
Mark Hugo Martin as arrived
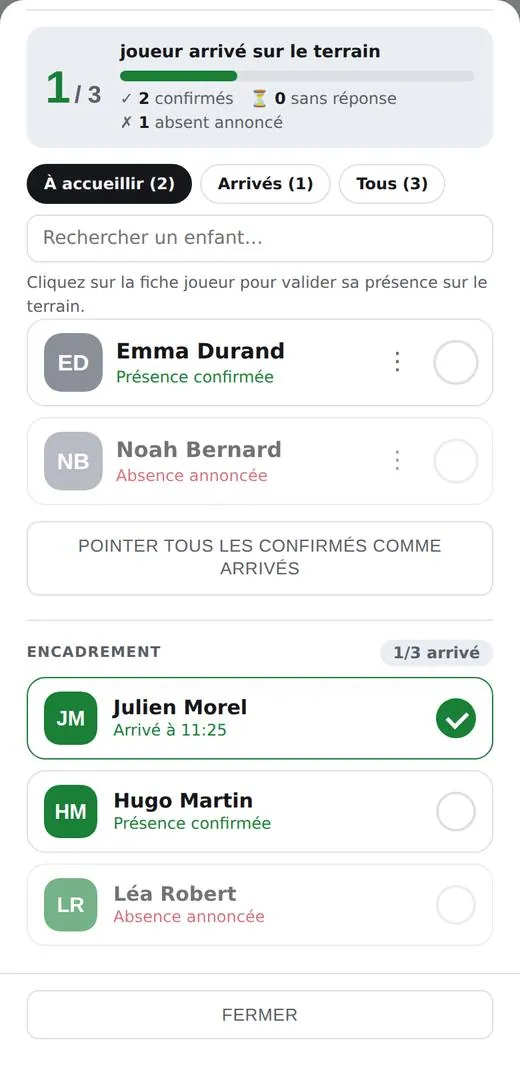tap(455, 811)
